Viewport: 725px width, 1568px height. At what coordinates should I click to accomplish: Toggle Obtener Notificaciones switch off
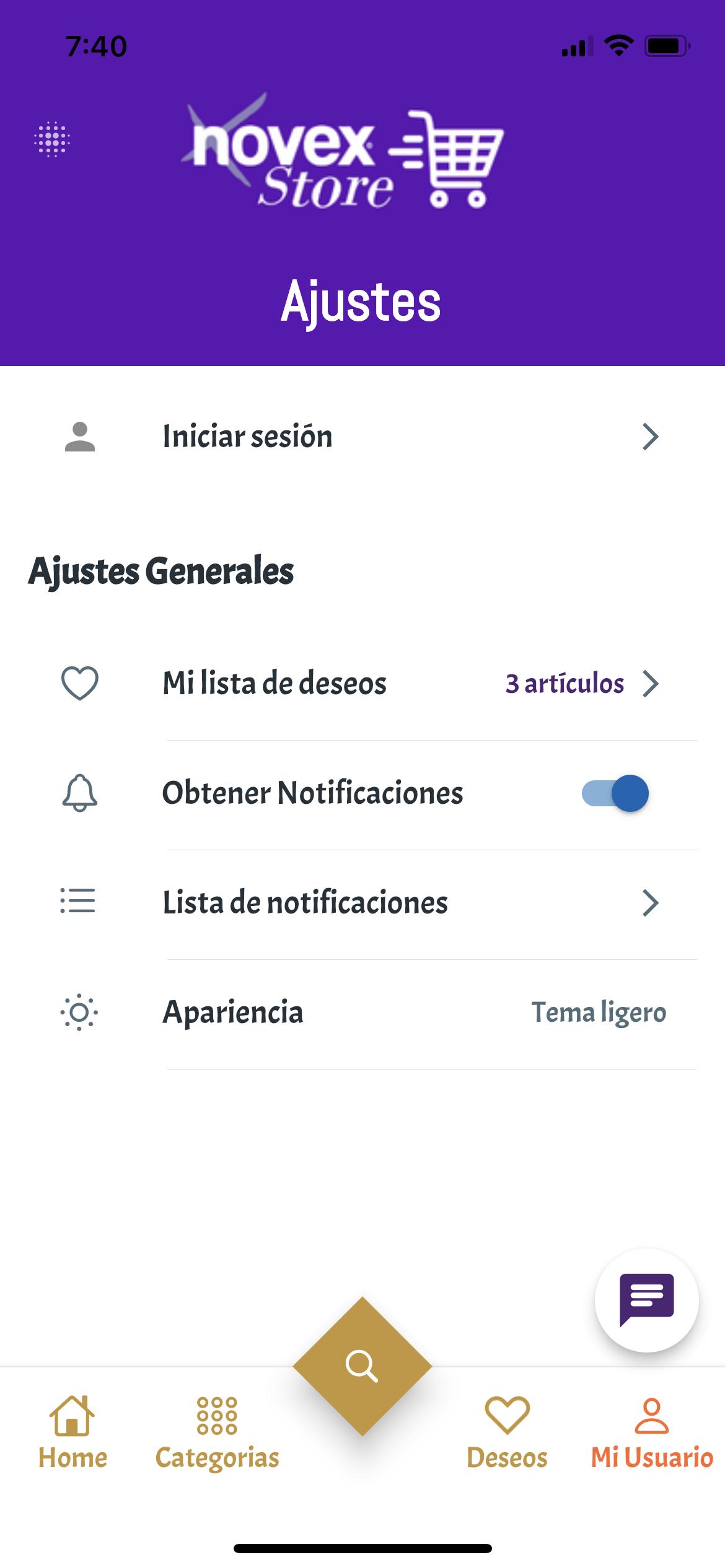tap(615, 793)
